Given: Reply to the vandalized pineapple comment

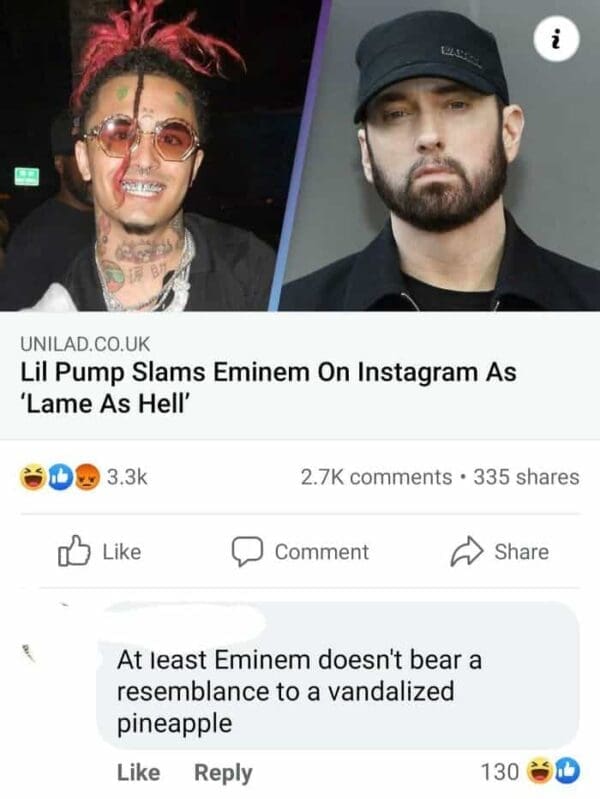Looking at the screenshot, I should coord(222,771).
